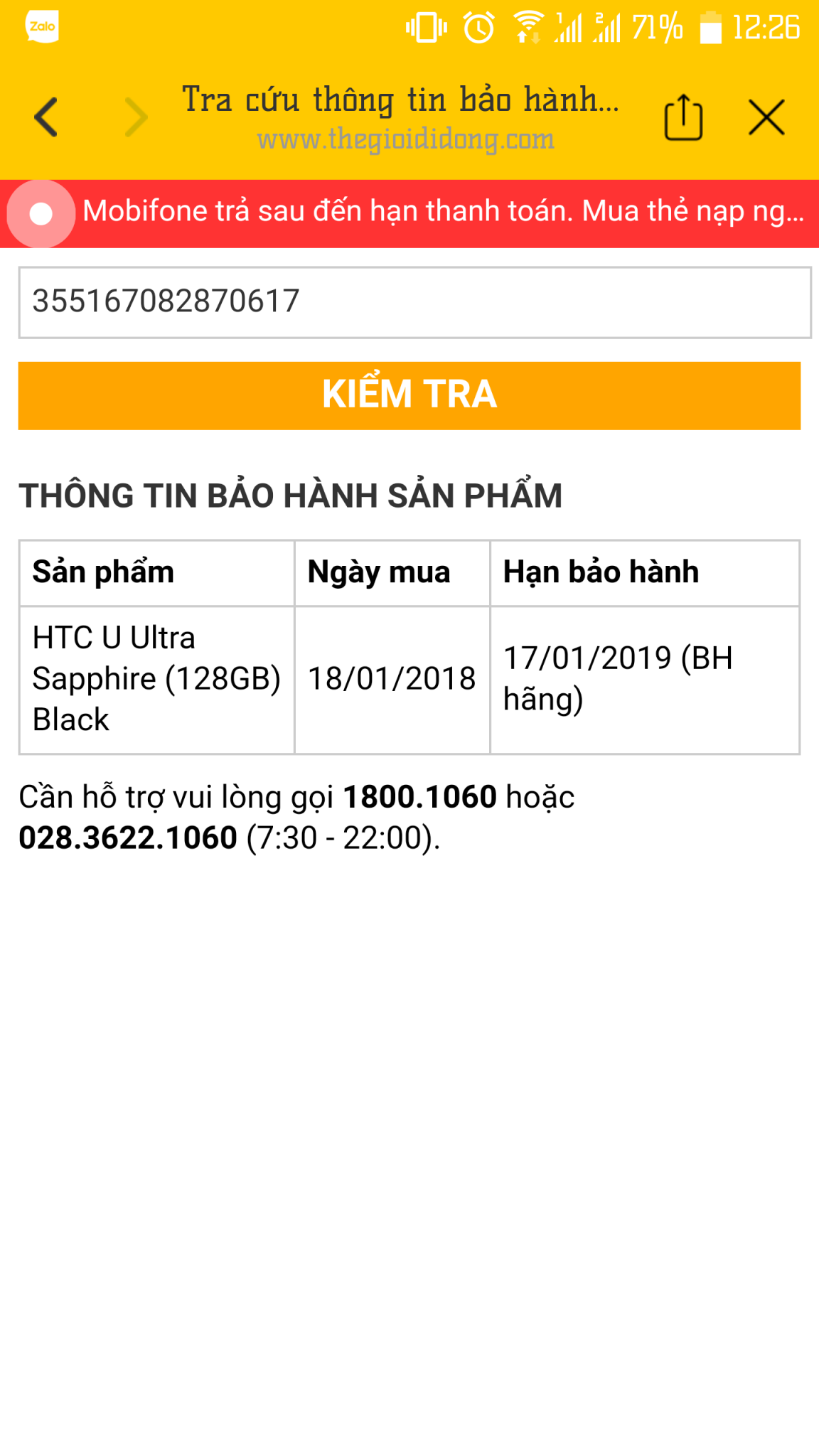Viewport: 819px width, 1456px height.
Task: Close the in-app browser
Action: 766,117
